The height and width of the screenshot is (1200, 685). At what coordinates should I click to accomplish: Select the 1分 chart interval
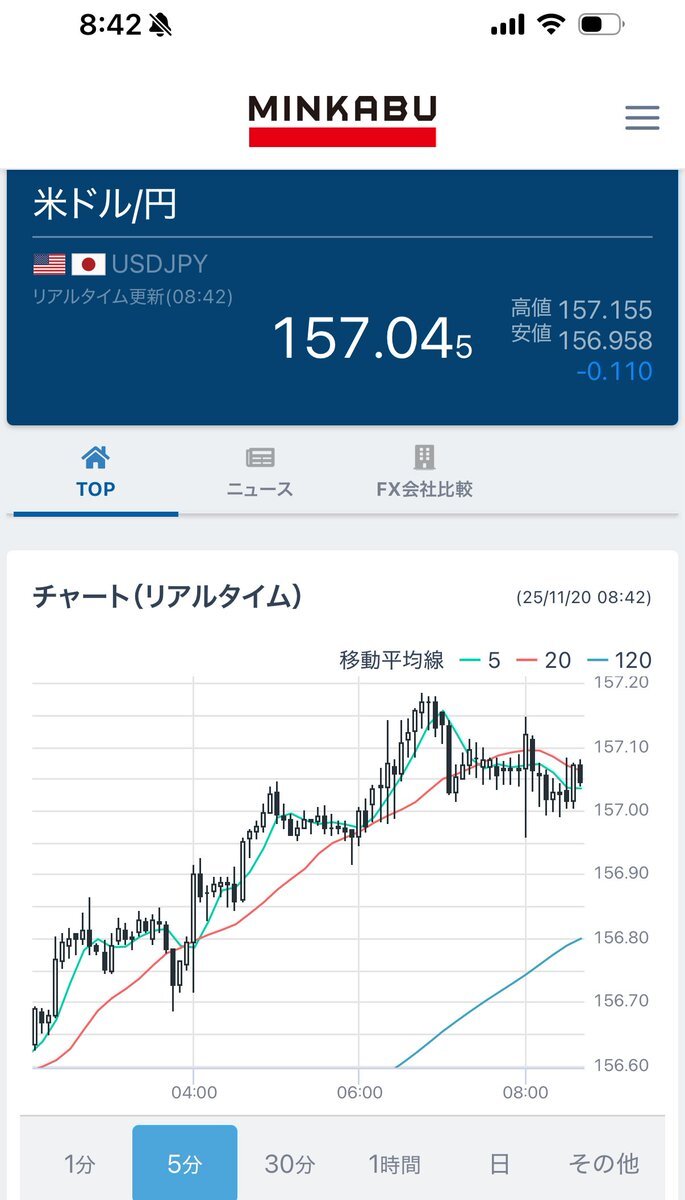pyautogui.click(x=79, y=1164)
